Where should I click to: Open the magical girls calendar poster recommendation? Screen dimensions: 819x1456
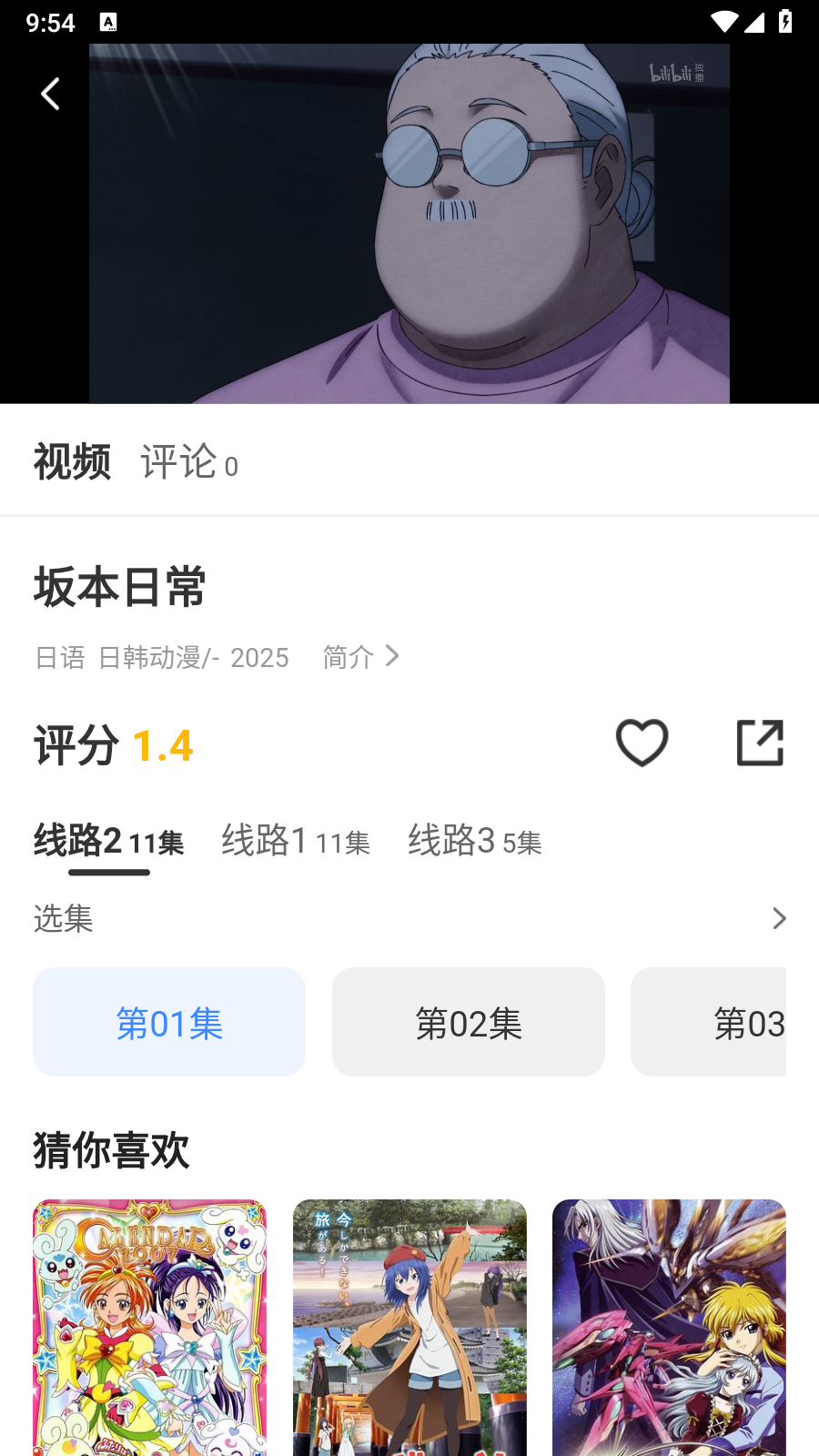[150, 1327]
